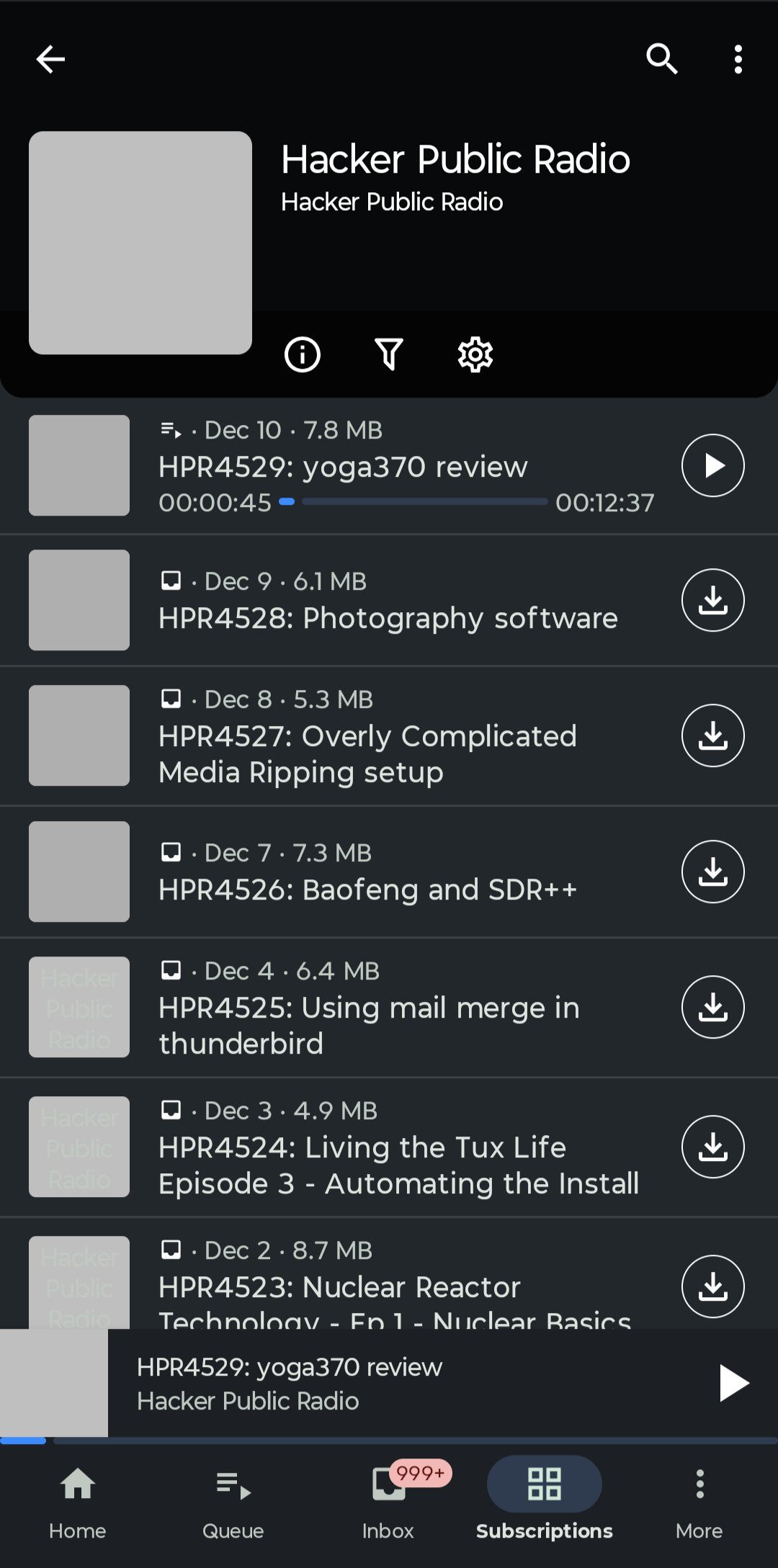Download HPR4527: Overly Complicated Media Ripping
The height and width of the screenshot is (1568, 778).
click(712, 735)
